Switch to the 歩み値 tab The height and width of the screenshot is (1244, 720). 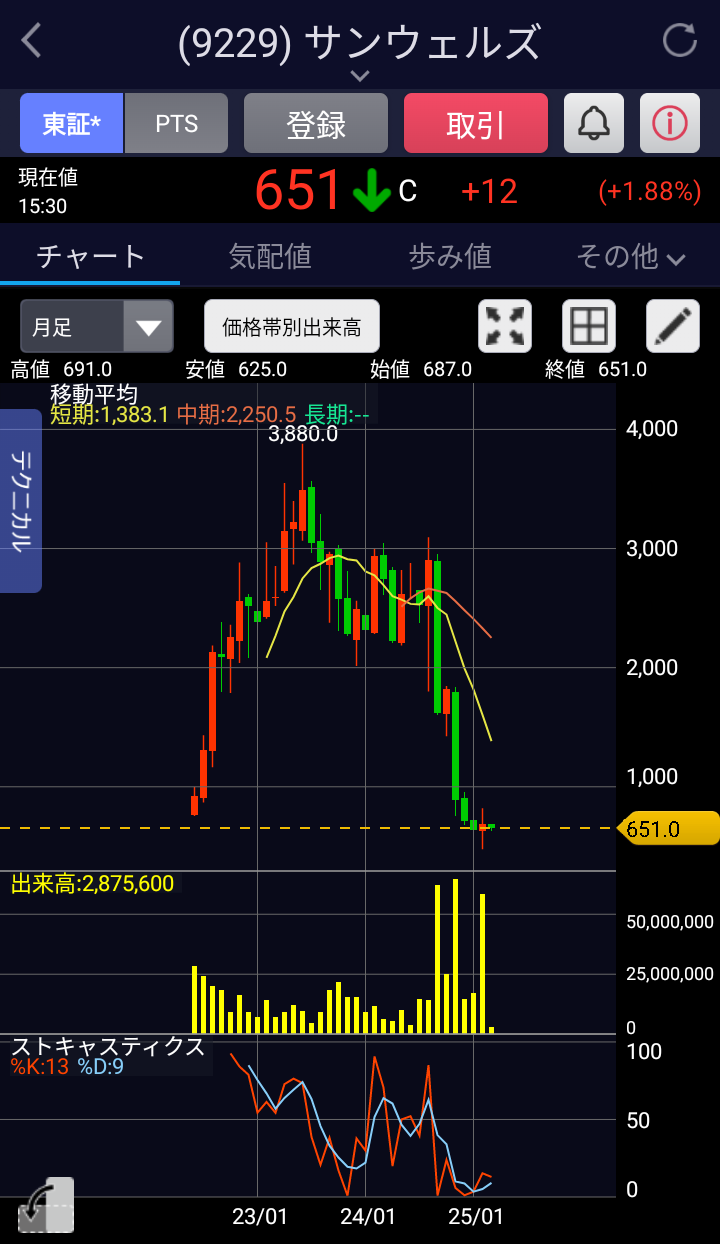450,257
